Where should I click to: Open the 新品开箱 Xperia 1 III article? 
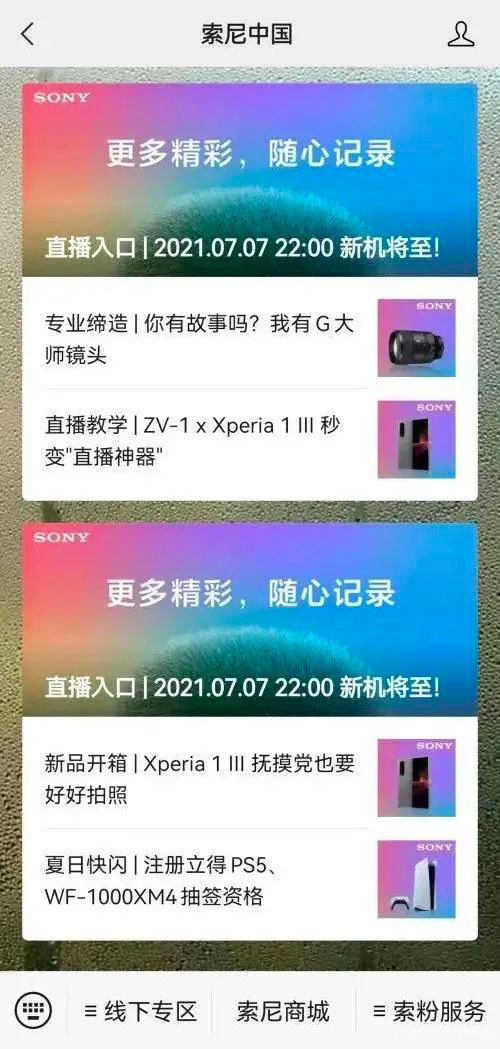pyautogui.click(x=250, y=779)
